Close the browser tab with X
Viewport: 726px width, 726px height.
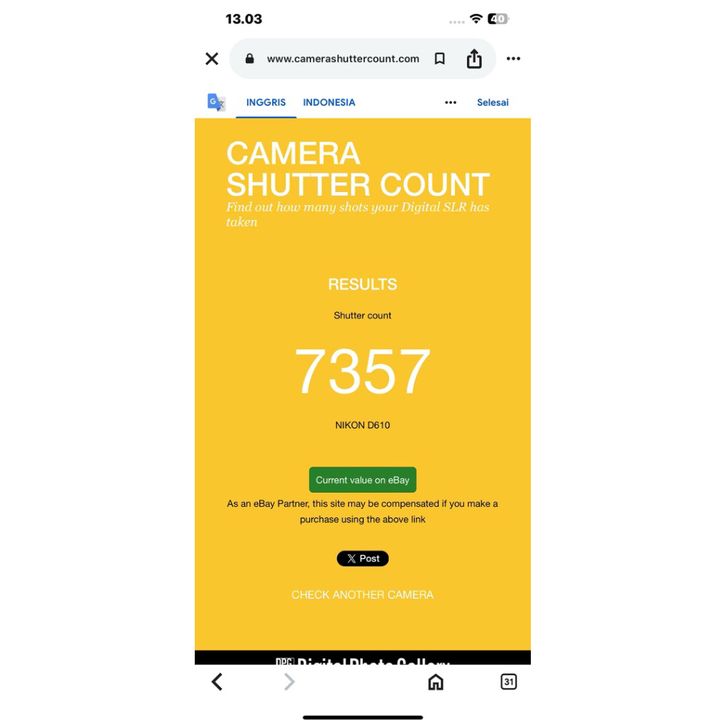[212, 59]
